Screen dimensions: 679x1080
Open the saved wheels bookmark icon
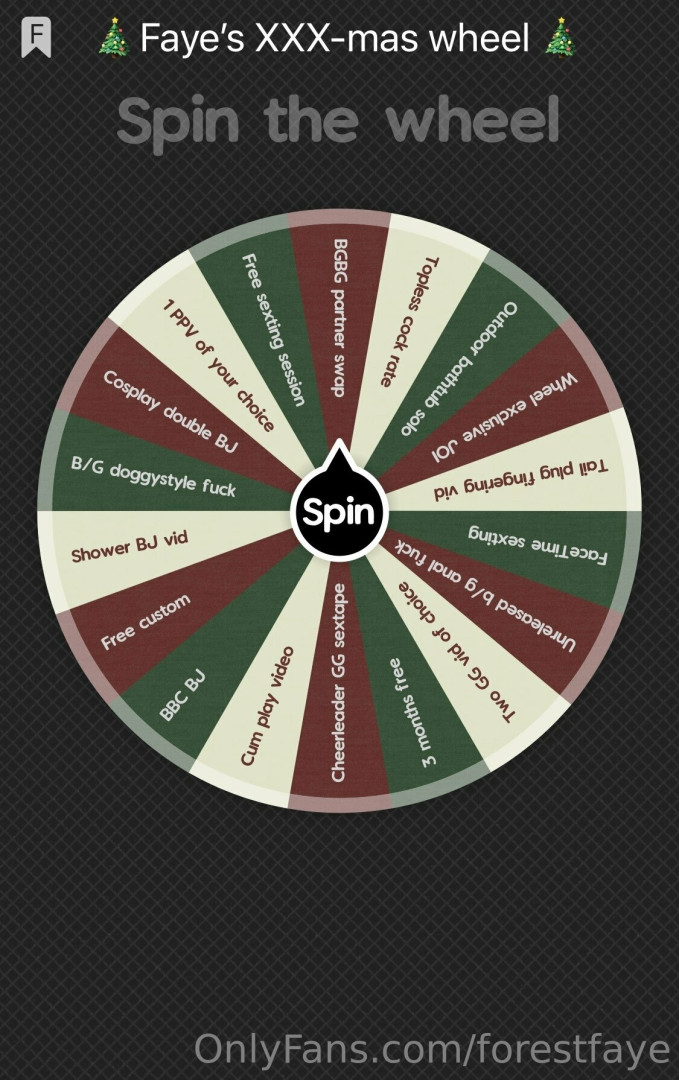(x=36, y=39)
